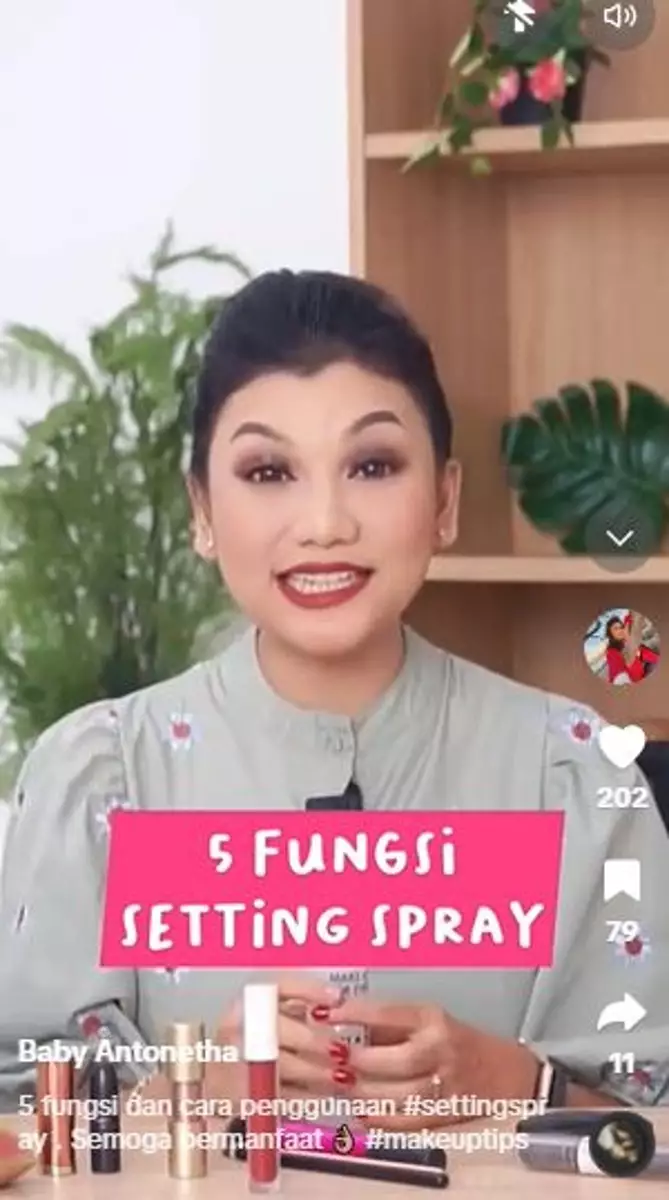Go to next video with down chevron
The width and height of the screenshot is (669, 1200).
coord(619,539)
